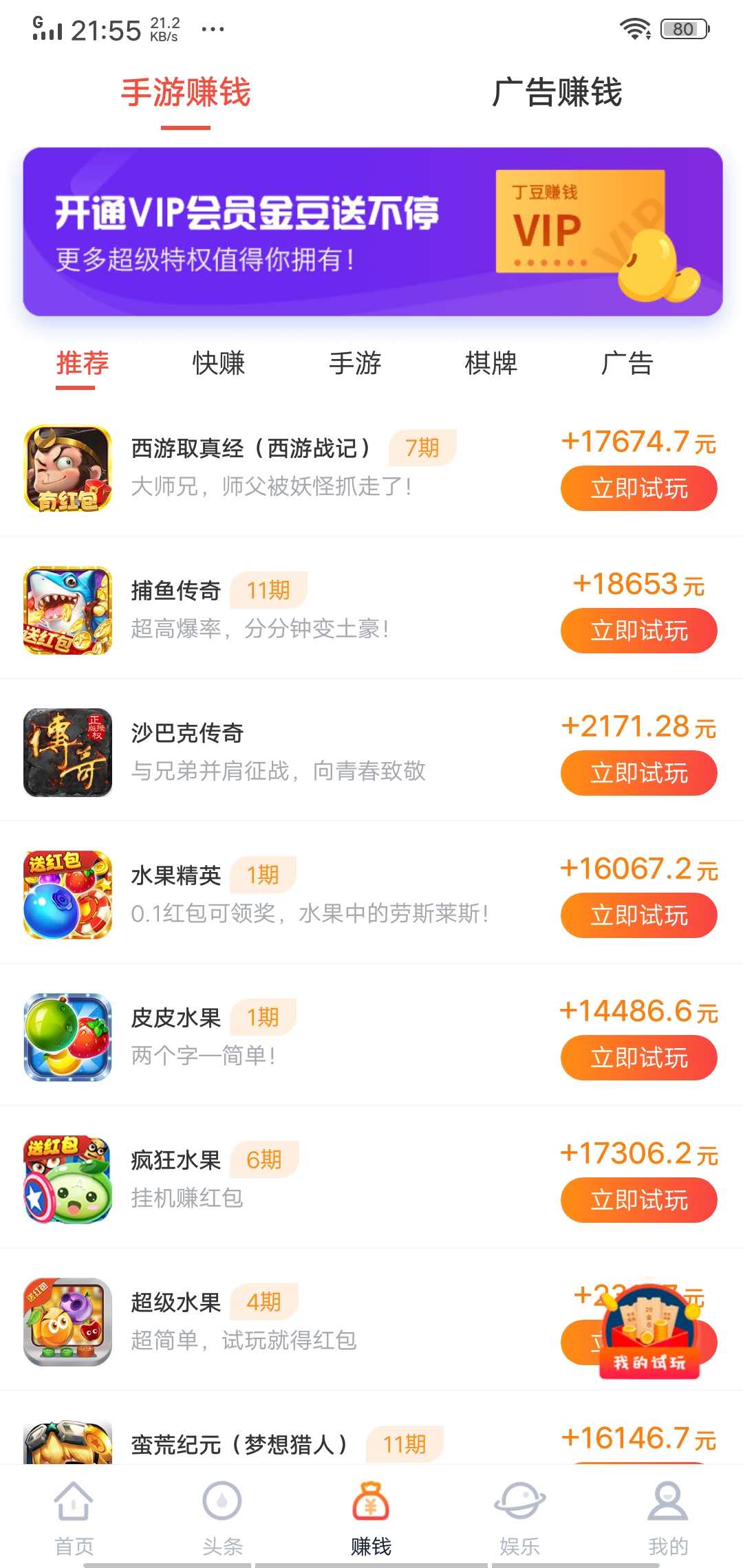Open the 棋牌 category tab
This screenshot has height=1568, width=743.
[492, 364]
